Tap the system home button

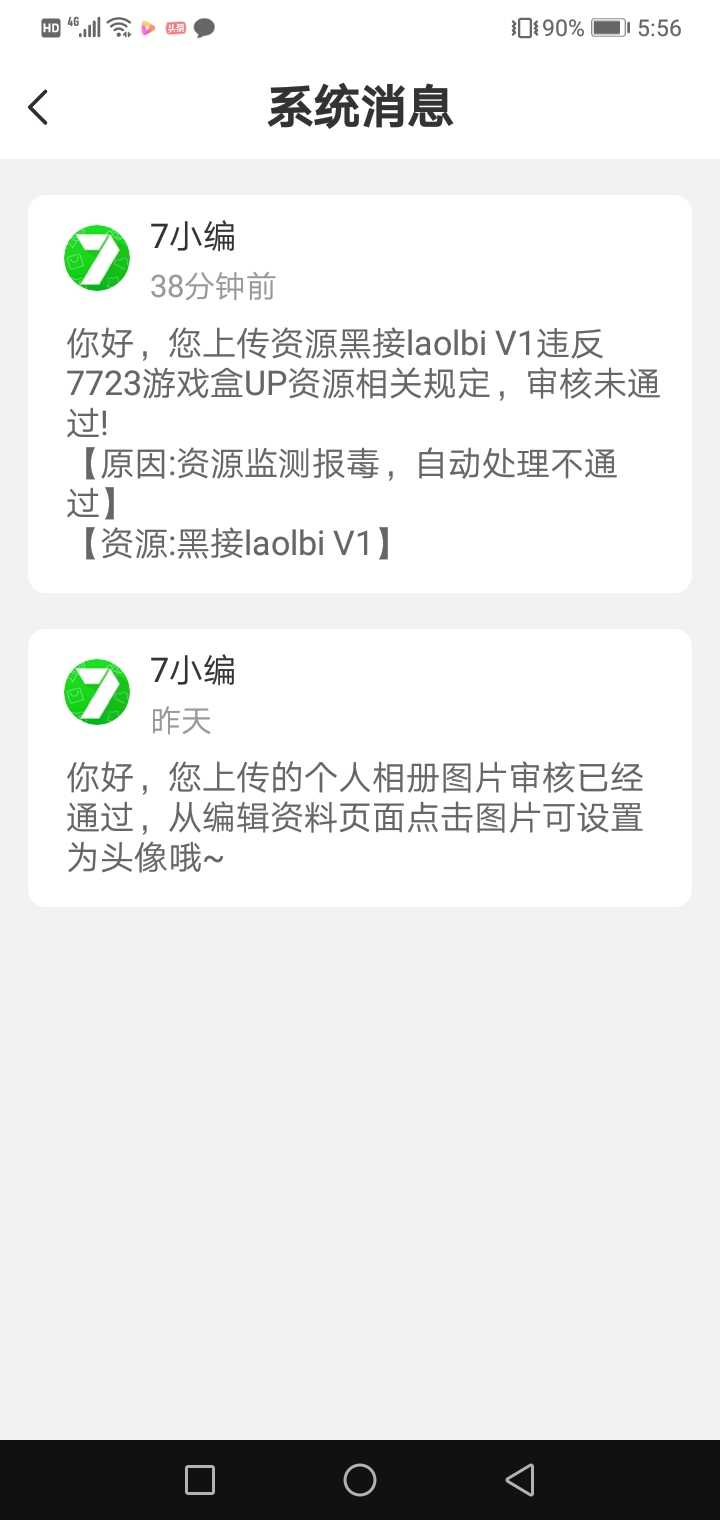click(x=360, y=1480)
